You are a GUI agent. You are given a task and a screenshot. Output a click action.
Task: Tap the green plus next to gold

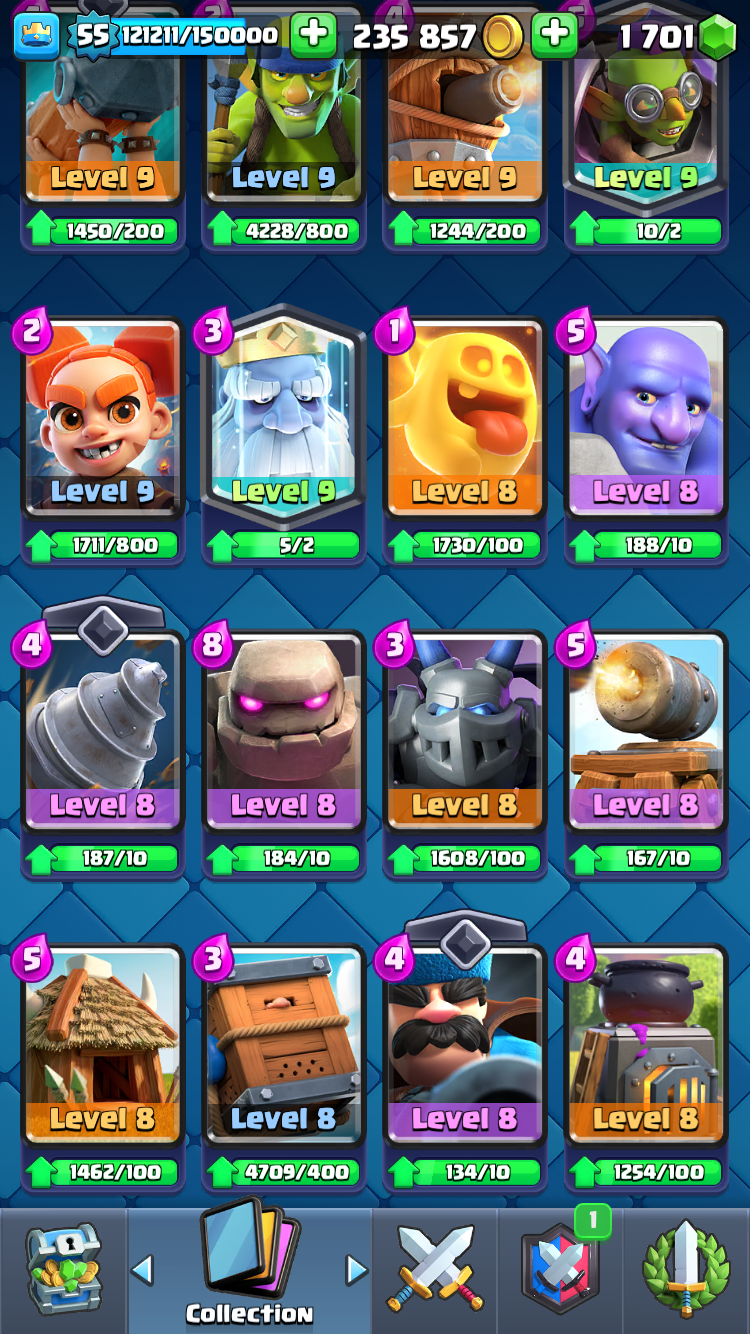click(x=554, y=36)
